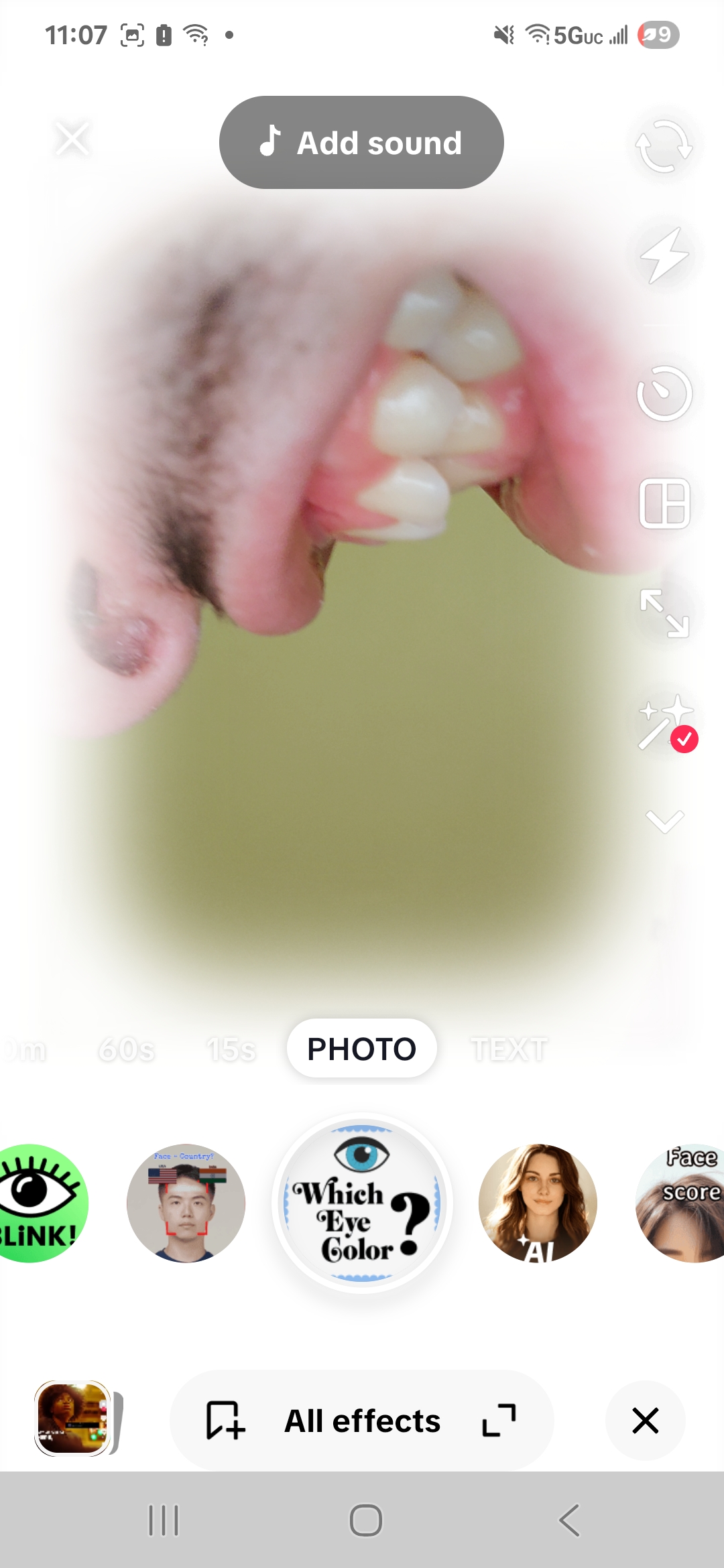The image size is (724, 1568).
Task: Tap Add sound button
Action: click(361, 142)
